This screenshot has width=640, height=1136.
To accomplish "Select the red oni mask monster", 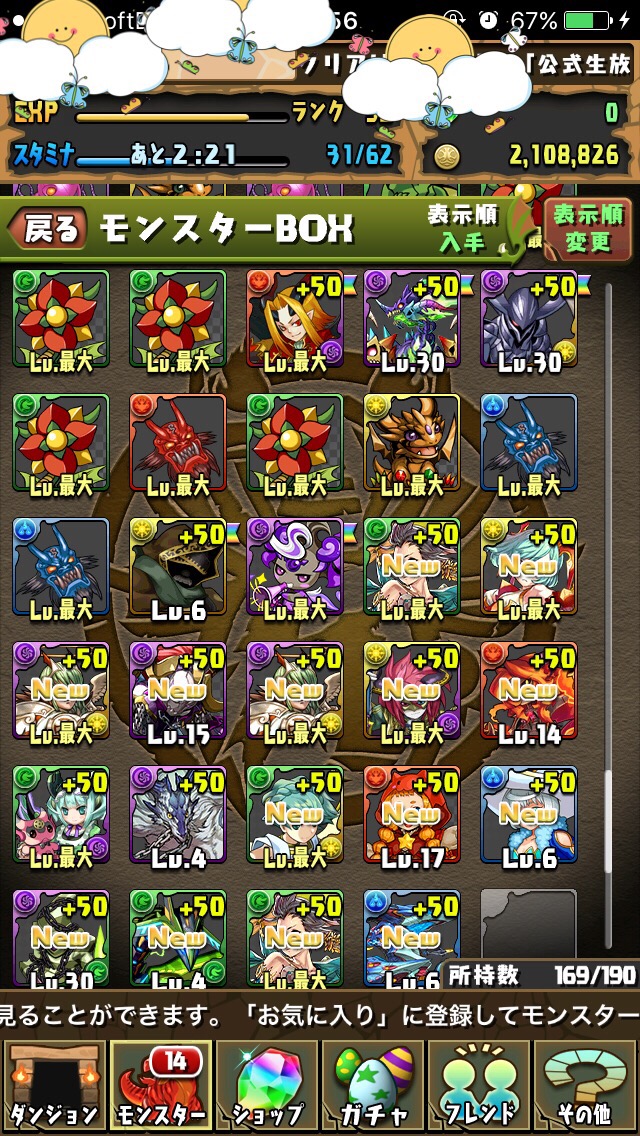I will tap(178, 443).
